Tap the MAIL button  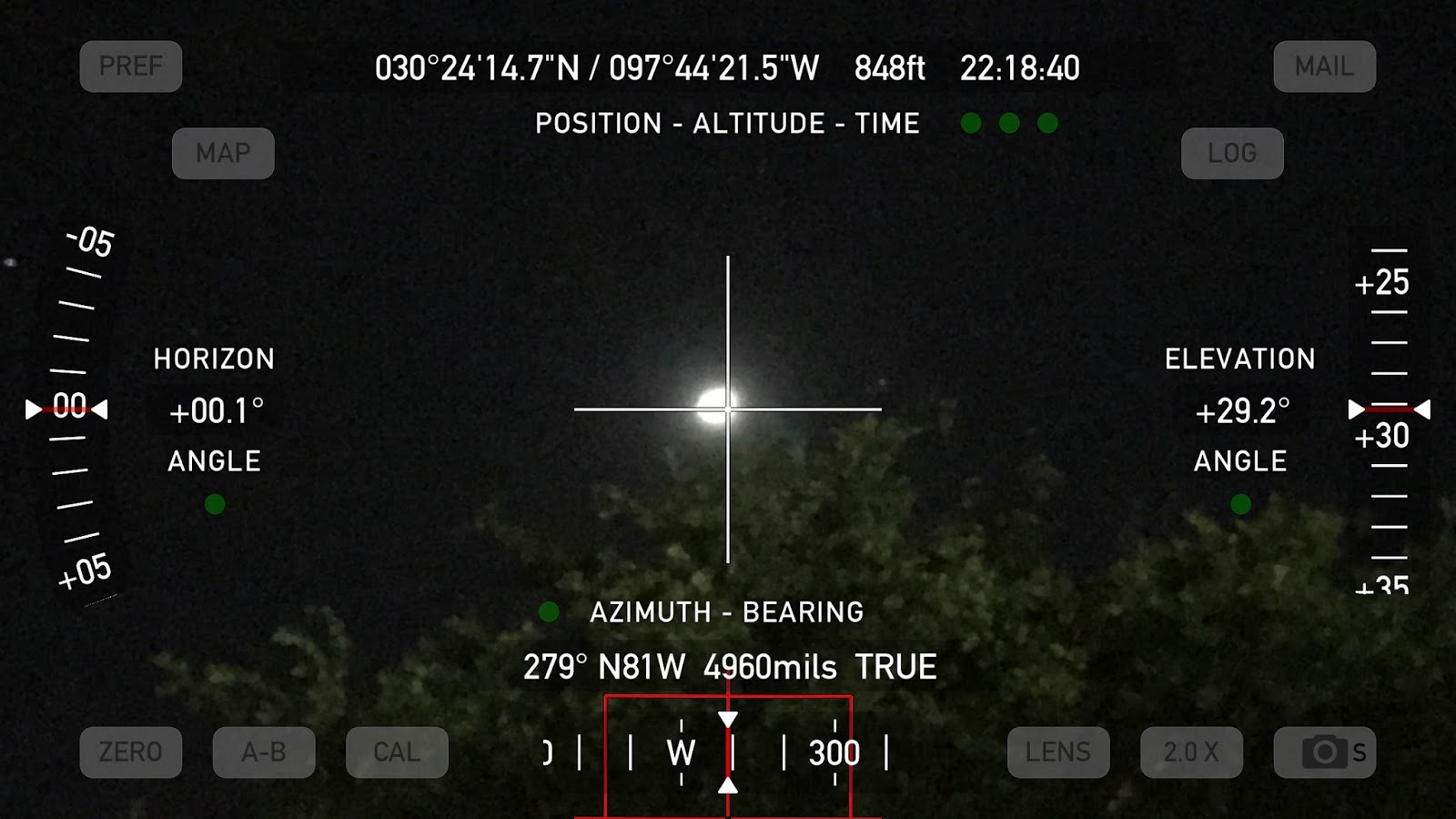tap(1324, 66)
